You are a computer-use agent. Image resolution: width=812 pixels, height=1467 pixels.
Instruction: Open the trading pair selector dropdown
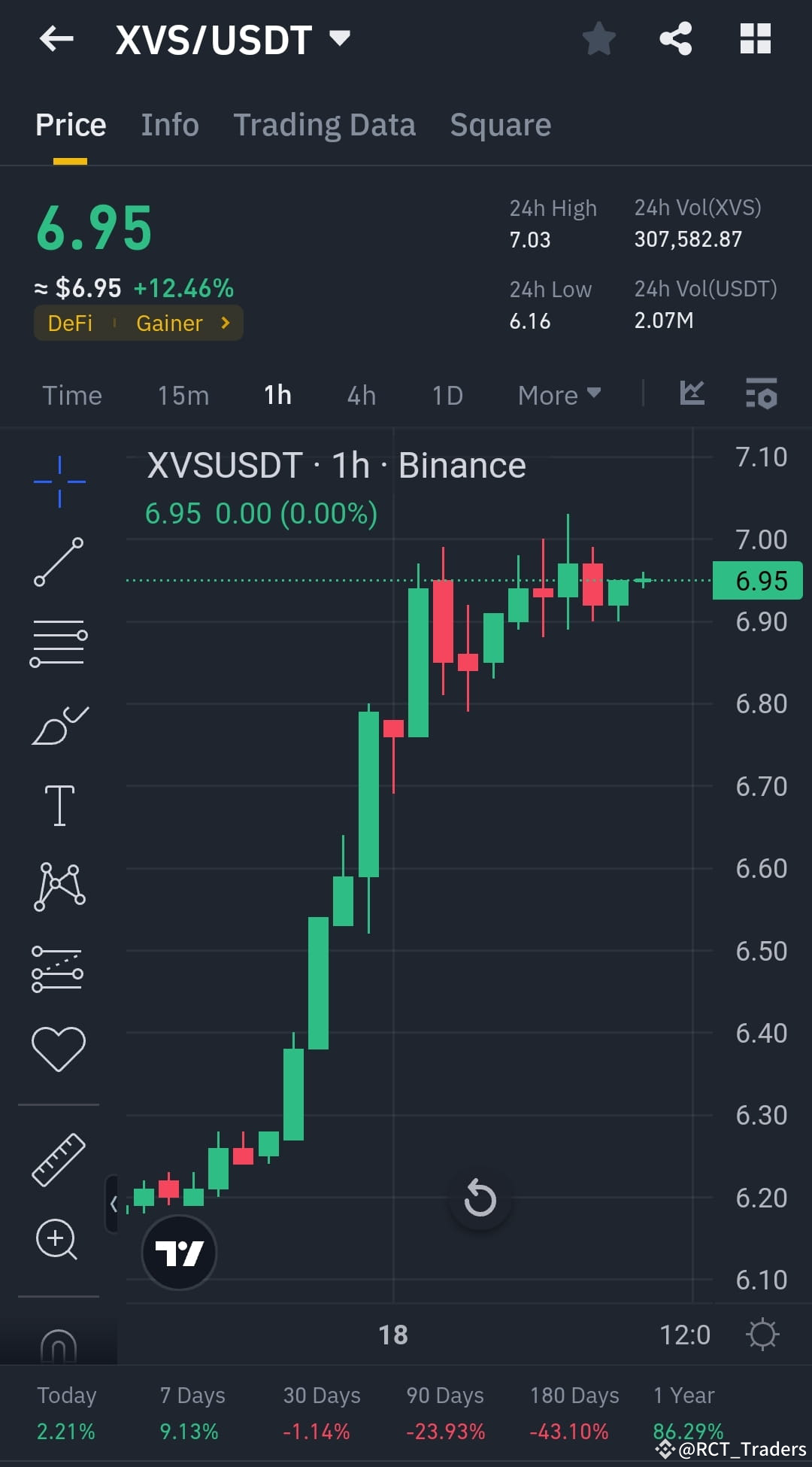pos(338,39)
